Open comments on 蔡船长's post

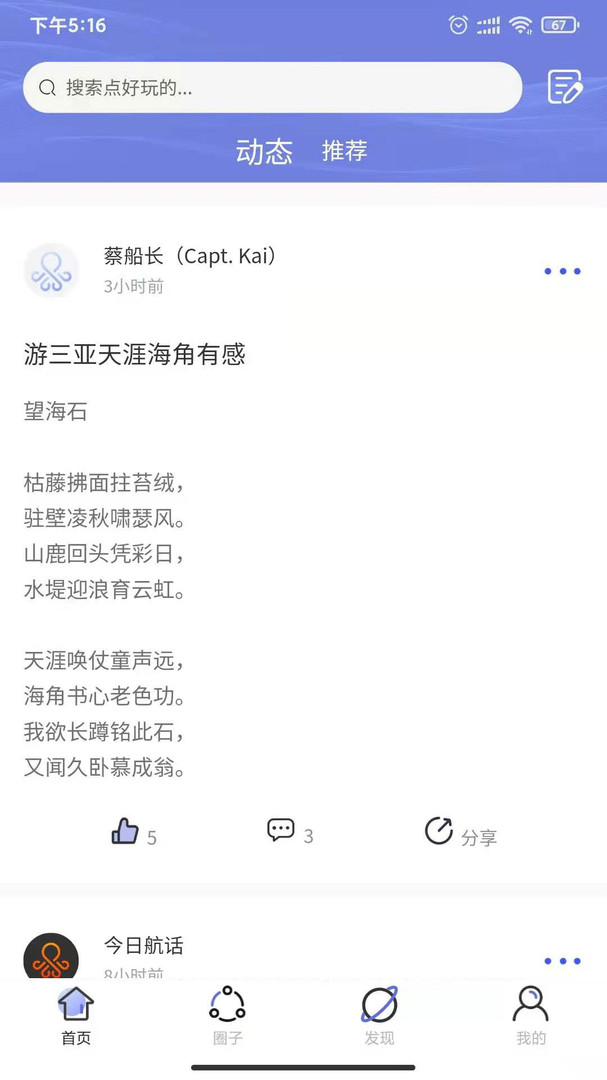point(282,831)
